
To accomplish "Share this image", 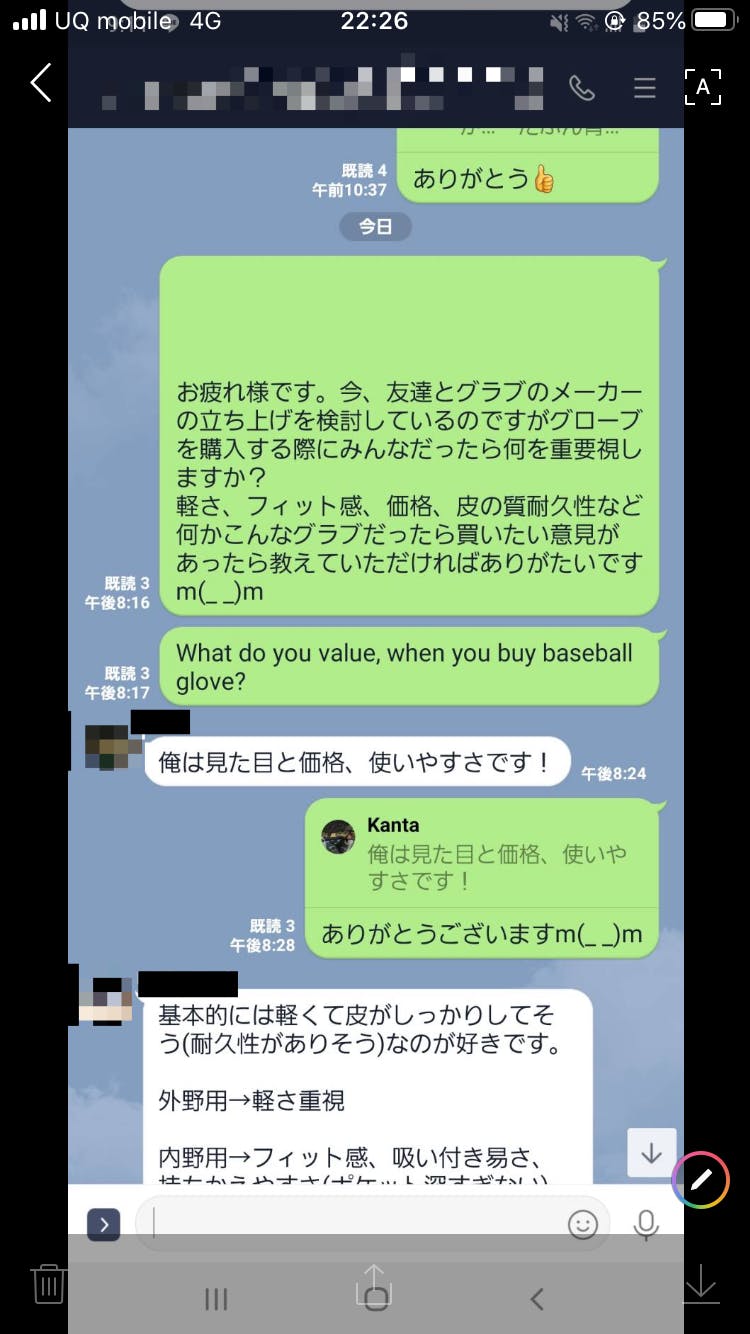I will [x=374, y=1285].
